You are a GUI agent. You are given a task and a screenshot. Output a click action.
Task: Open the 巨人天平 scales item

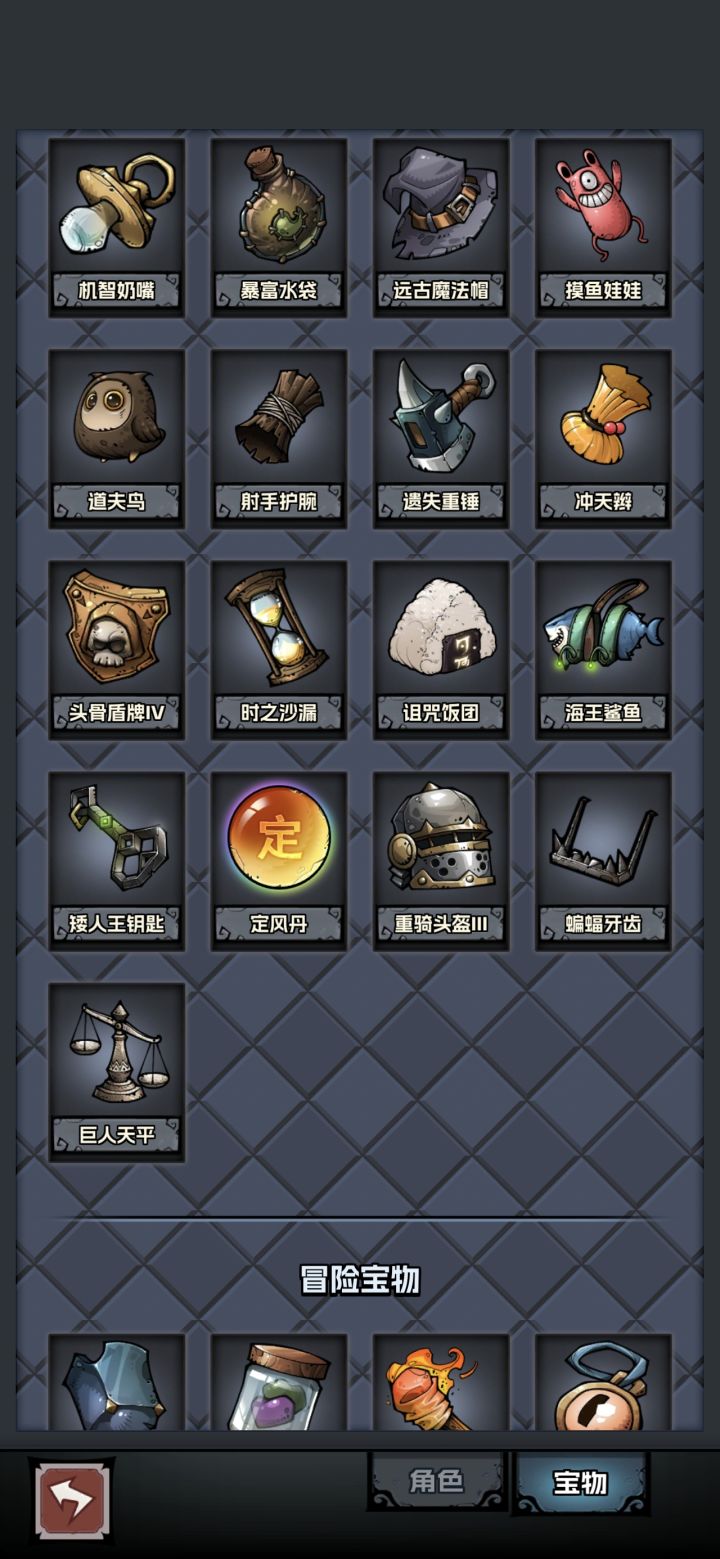coord(117,1072)
